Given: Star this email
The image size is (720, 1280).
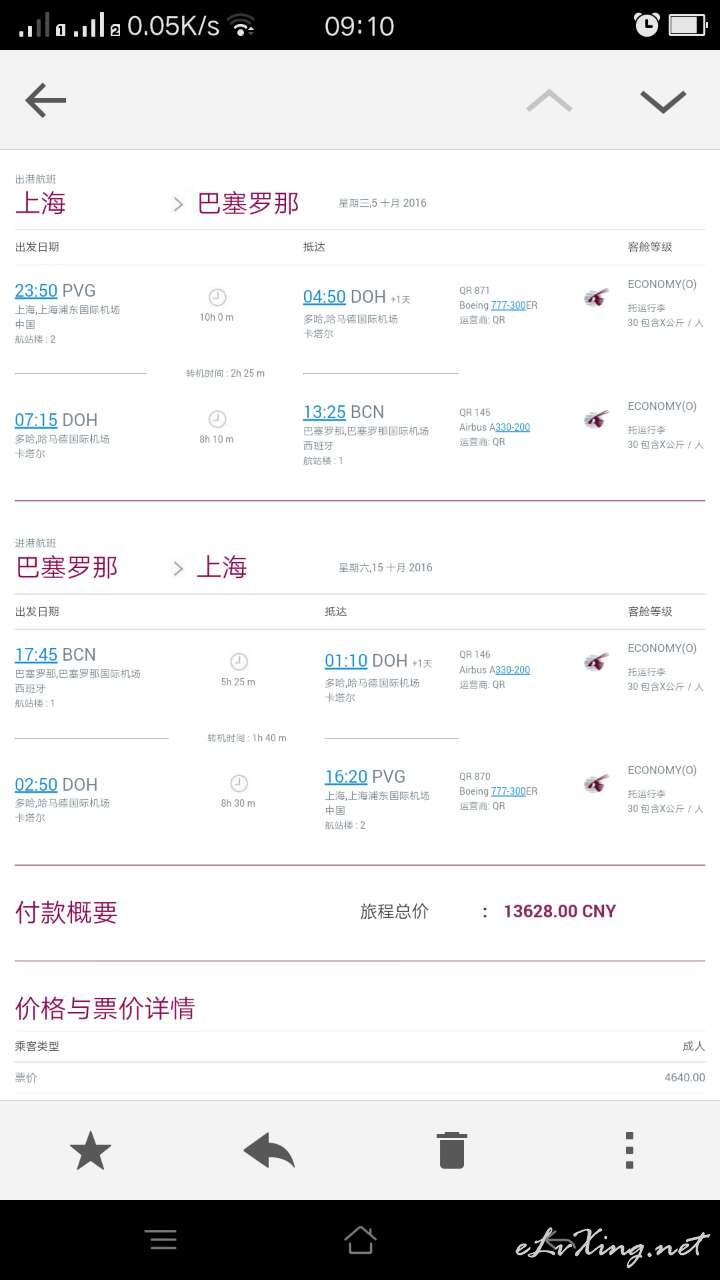Looking at the screenshot, I should click(x=90, y=1151).
